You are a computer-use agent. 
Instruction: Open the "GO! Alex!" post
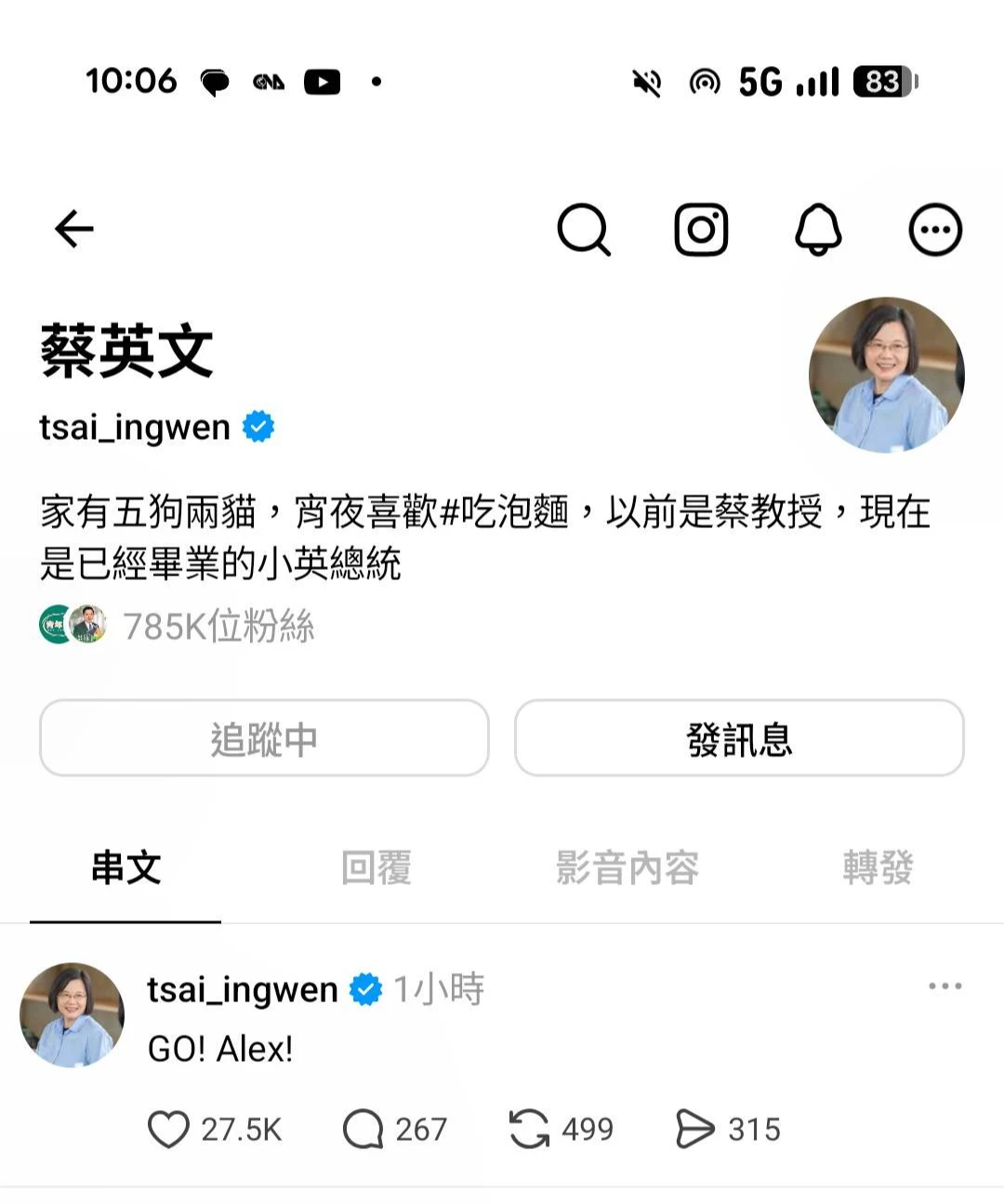[220, 1050]
